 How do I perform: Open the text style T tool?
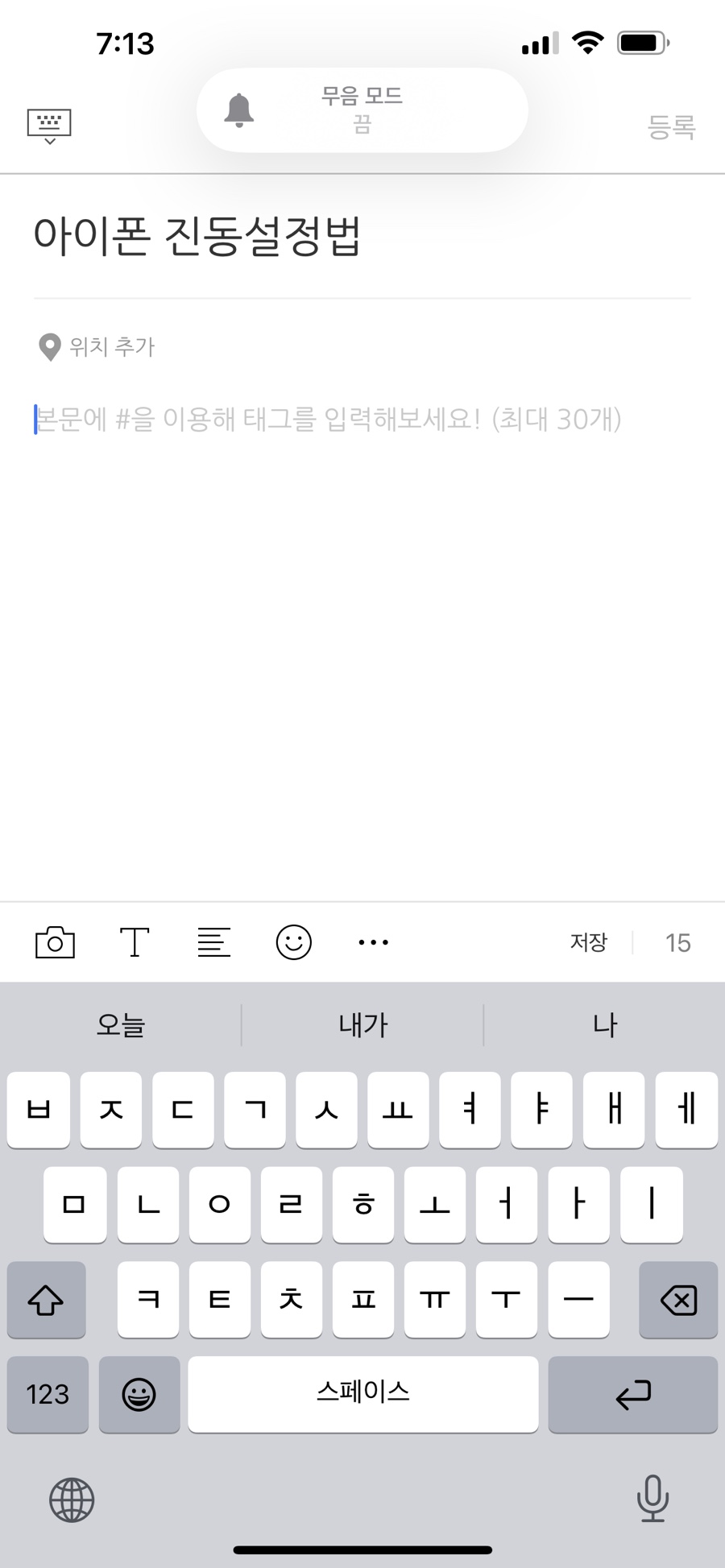135,942
